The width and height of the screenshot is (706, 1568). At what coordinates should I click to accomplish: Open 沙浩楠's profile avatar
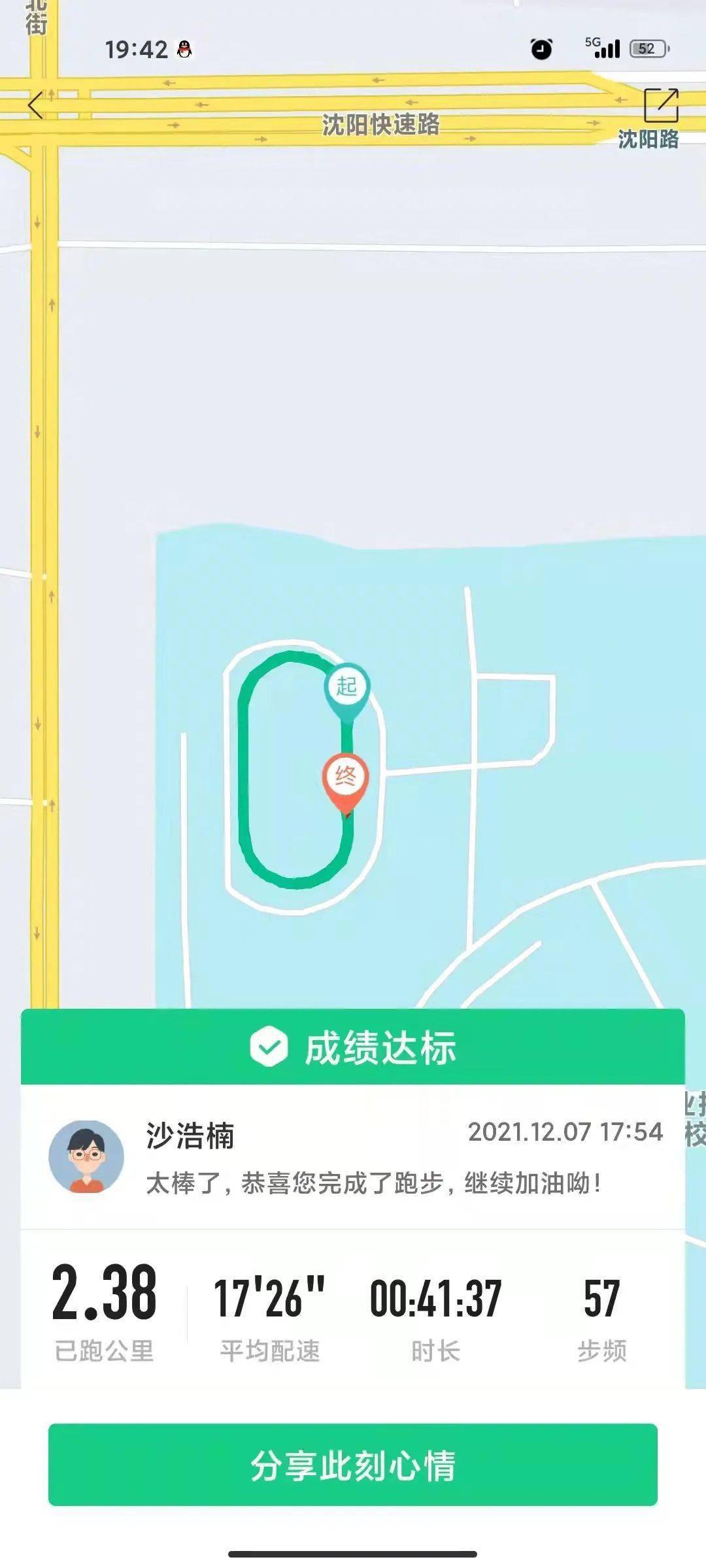point(86,1157)
